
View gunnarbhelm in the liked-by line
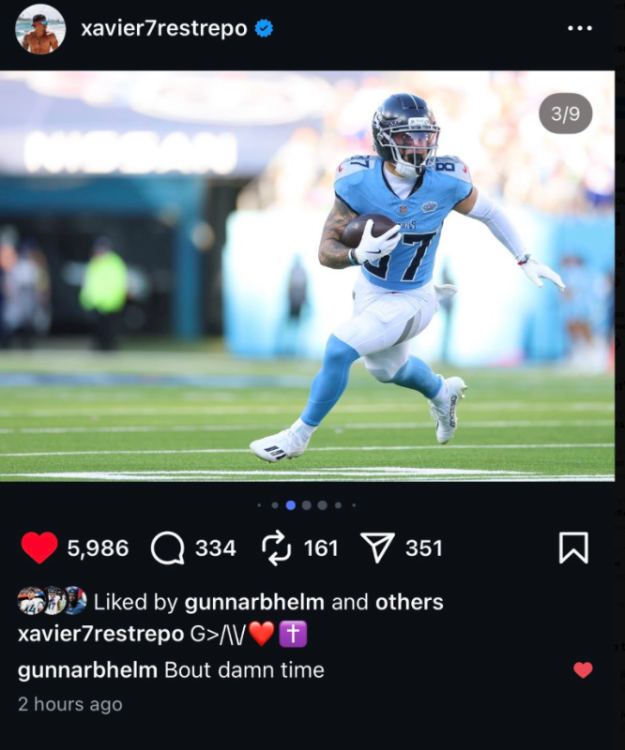254,602
